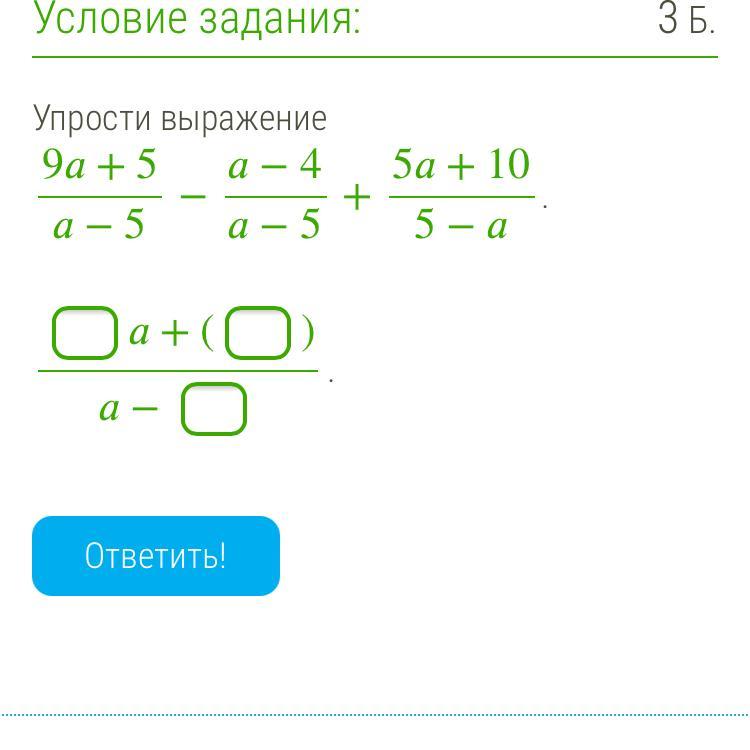Select the input box inside the parentheses
The image size is (750, 750).
click(258, 334)
